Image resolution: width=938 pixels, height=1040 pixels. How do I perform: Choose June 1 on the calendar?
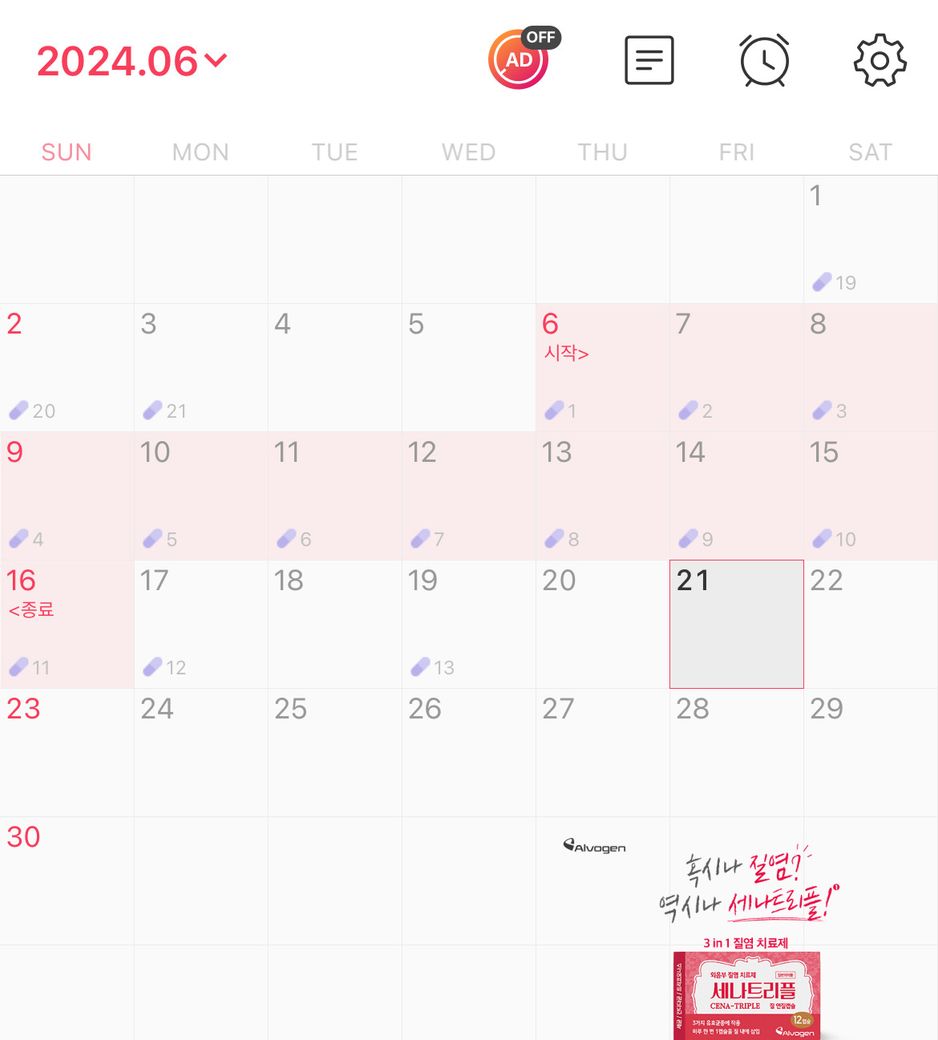tap(870, 240)
